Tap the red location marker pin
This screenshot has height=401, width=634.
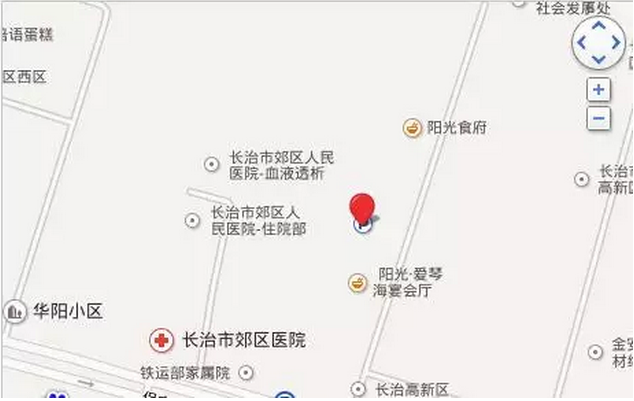tap(362, 210)
